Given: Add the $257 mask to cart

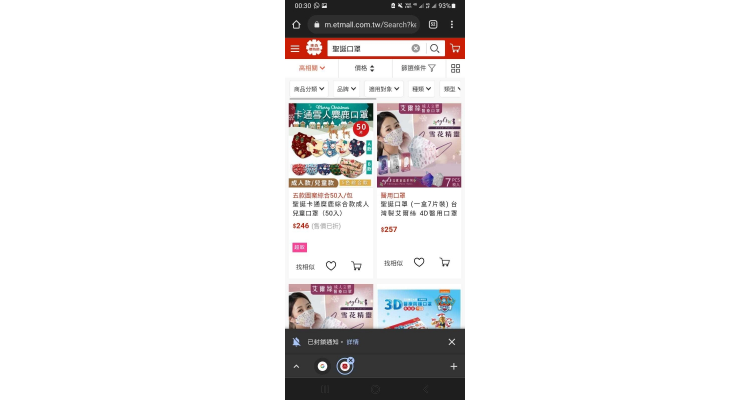Looking at the screenshot, I should pyautogui.click(x=444, y=262).
